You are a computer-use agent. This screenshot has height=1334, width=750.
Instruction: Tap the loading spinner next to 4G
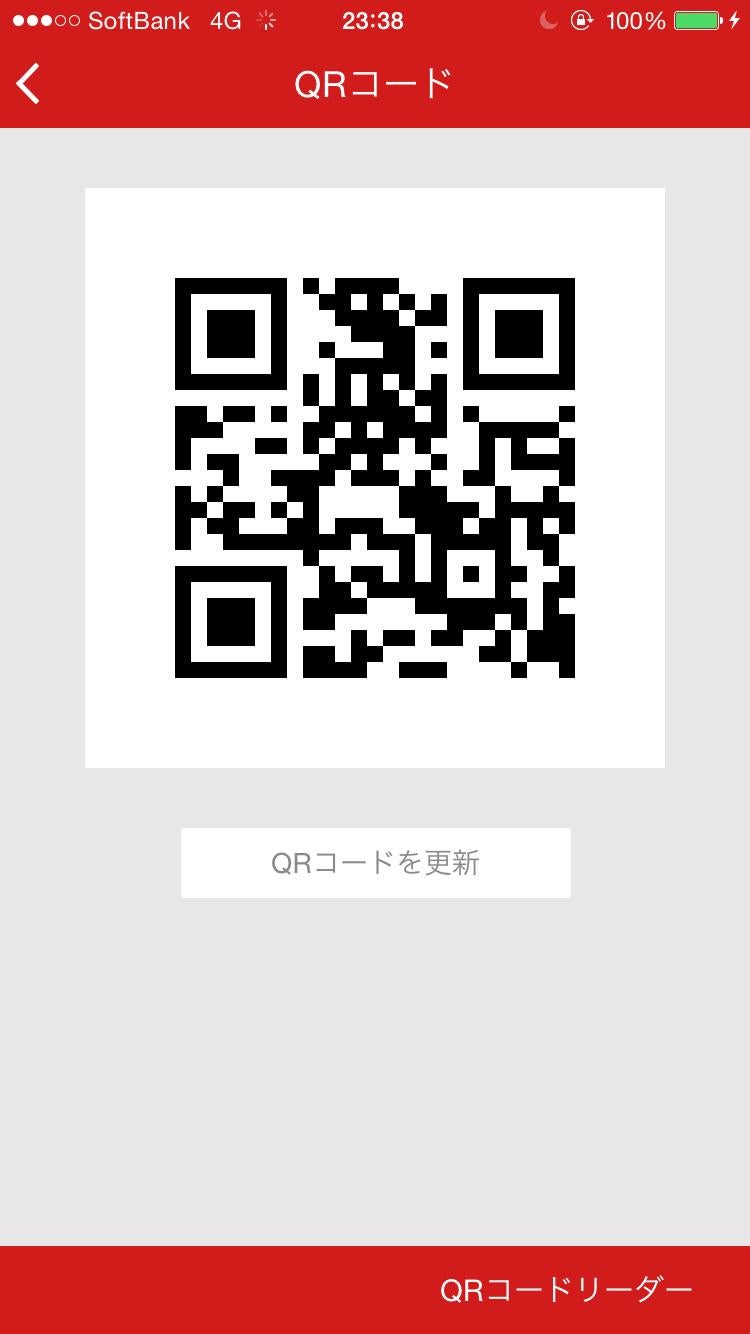(x=264, y=19)
